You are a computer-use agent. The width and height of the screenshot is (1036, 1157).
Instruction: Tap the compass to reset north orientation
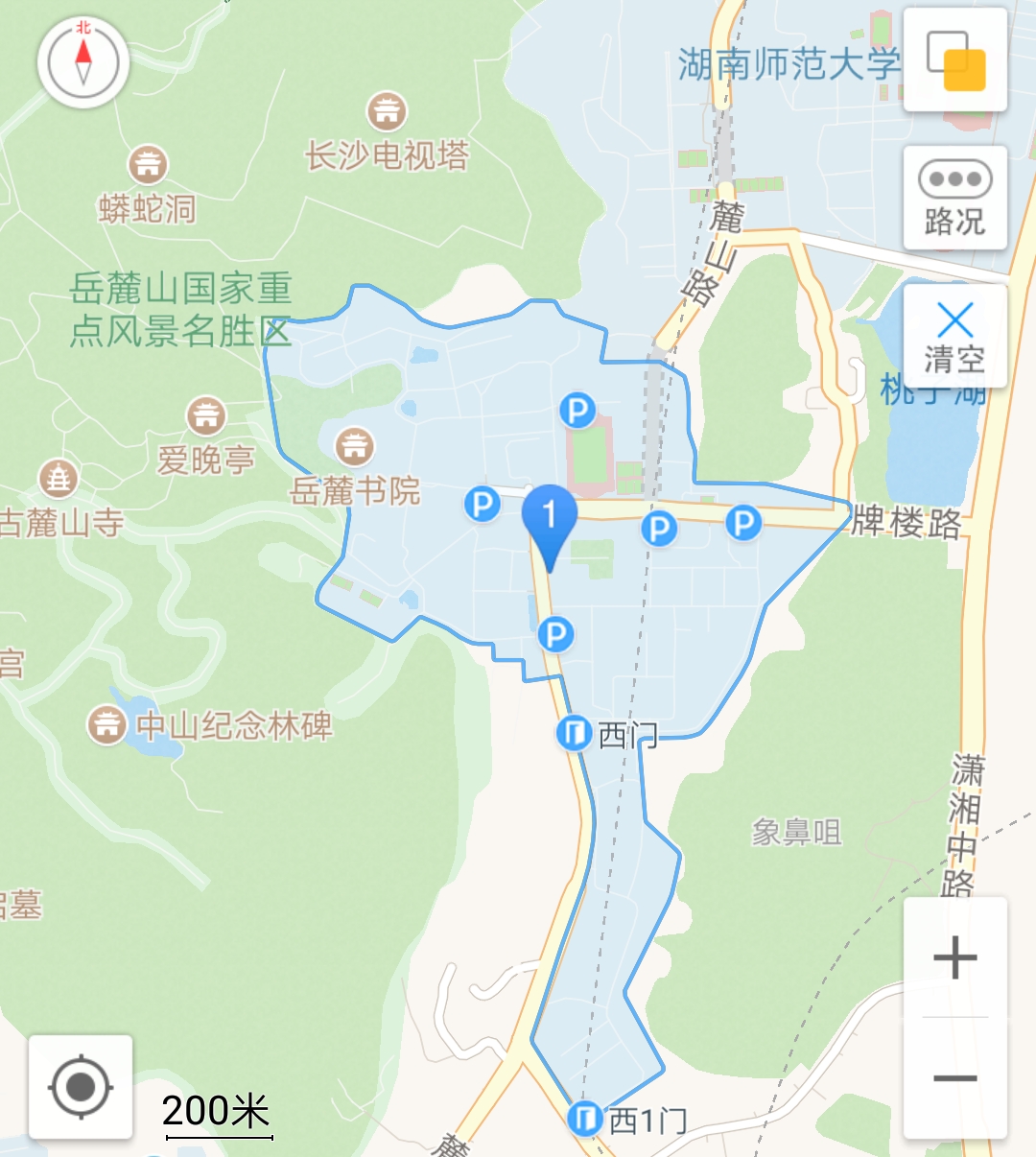83,62
